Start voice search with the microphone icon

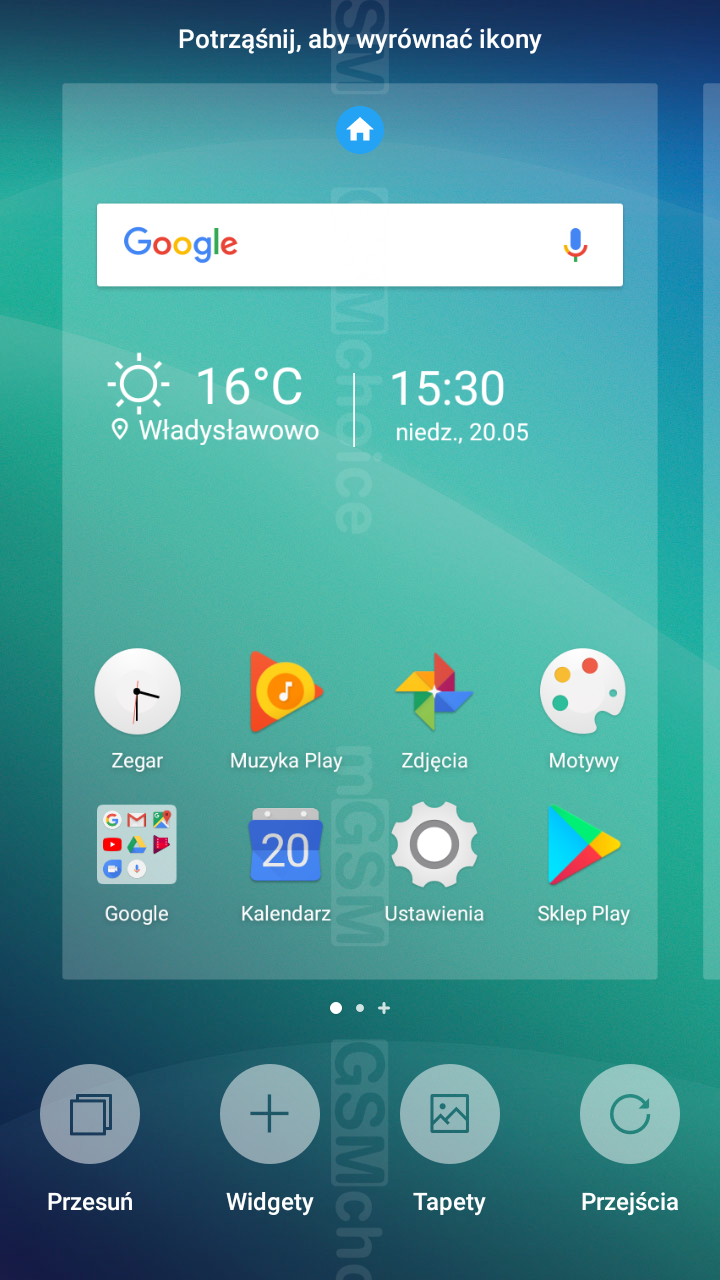(575, 244)
